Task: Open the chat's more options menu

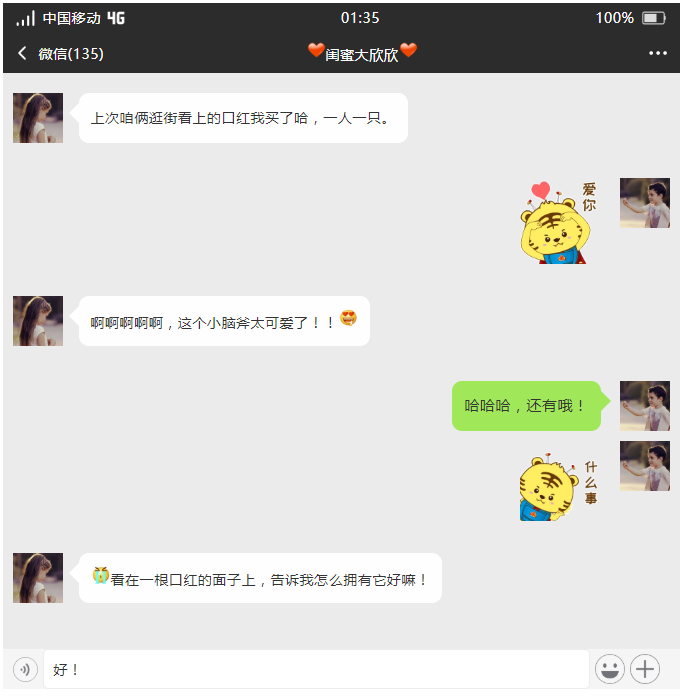Action: [x=657, y=53]
